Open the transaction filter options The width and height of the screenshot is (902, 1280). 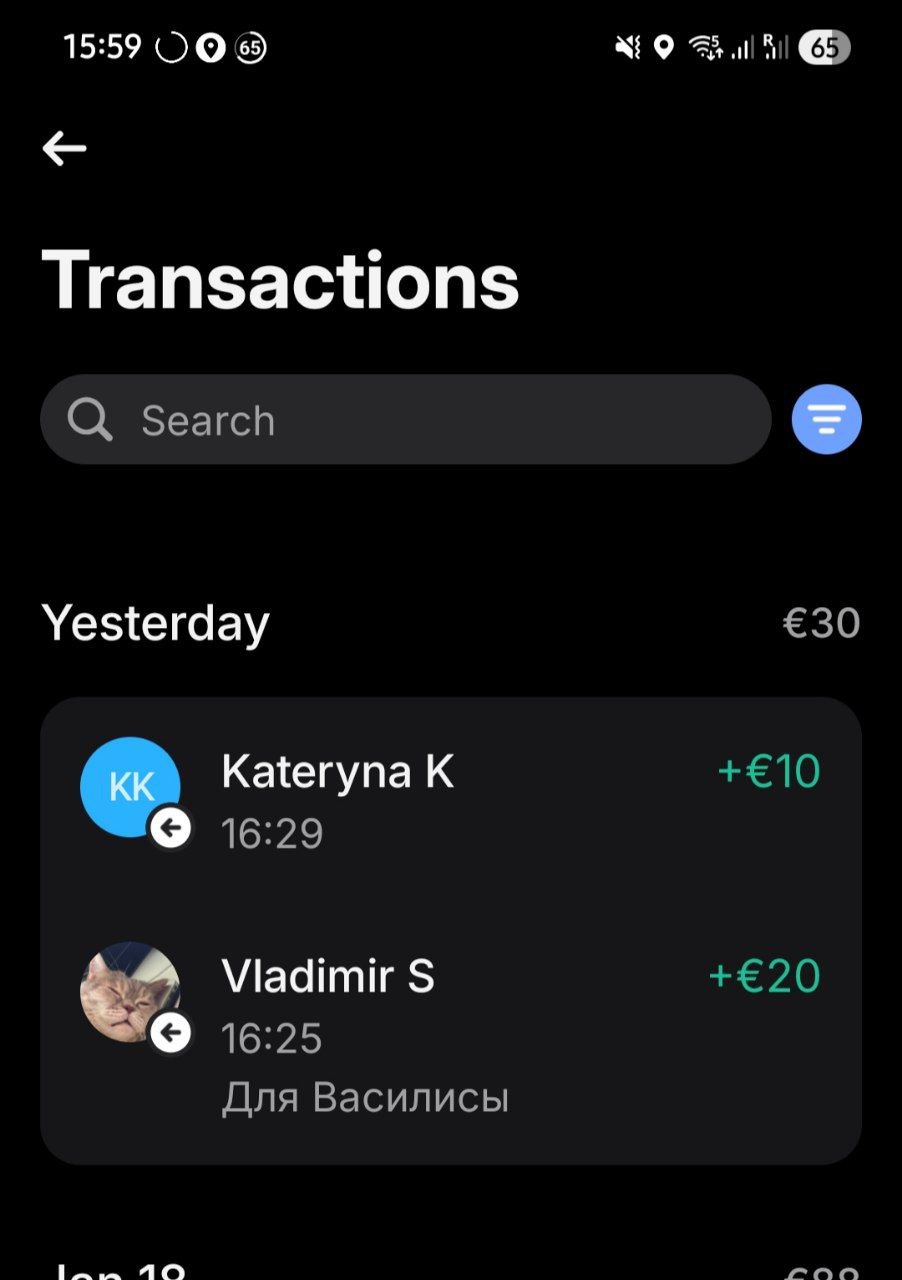826,420
